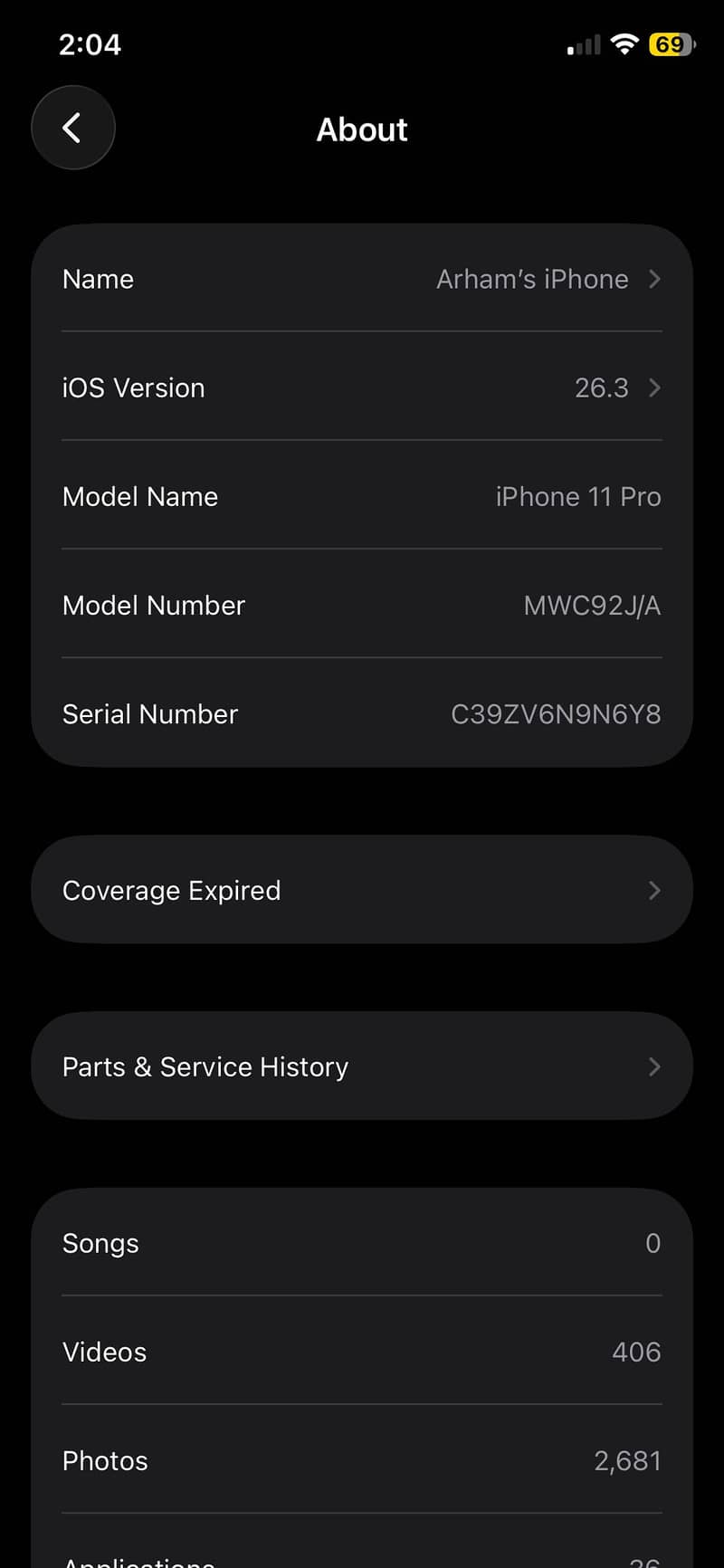Tap the Model Name iPhone 11 Pro row
This screenshot has height=1568, width=724.
[x=362, y=497]
